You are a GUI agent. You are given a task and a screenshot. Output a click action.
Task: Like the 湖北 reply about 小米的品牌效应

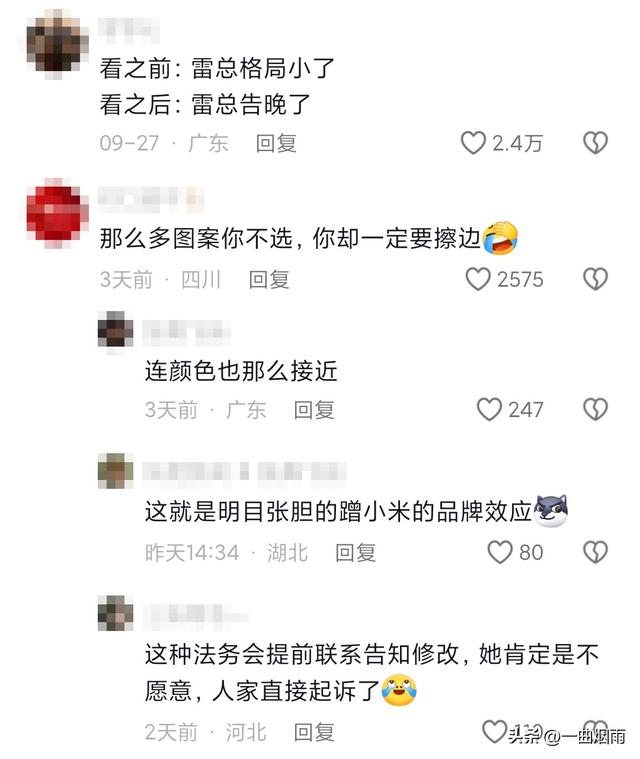tap(499, 551)
